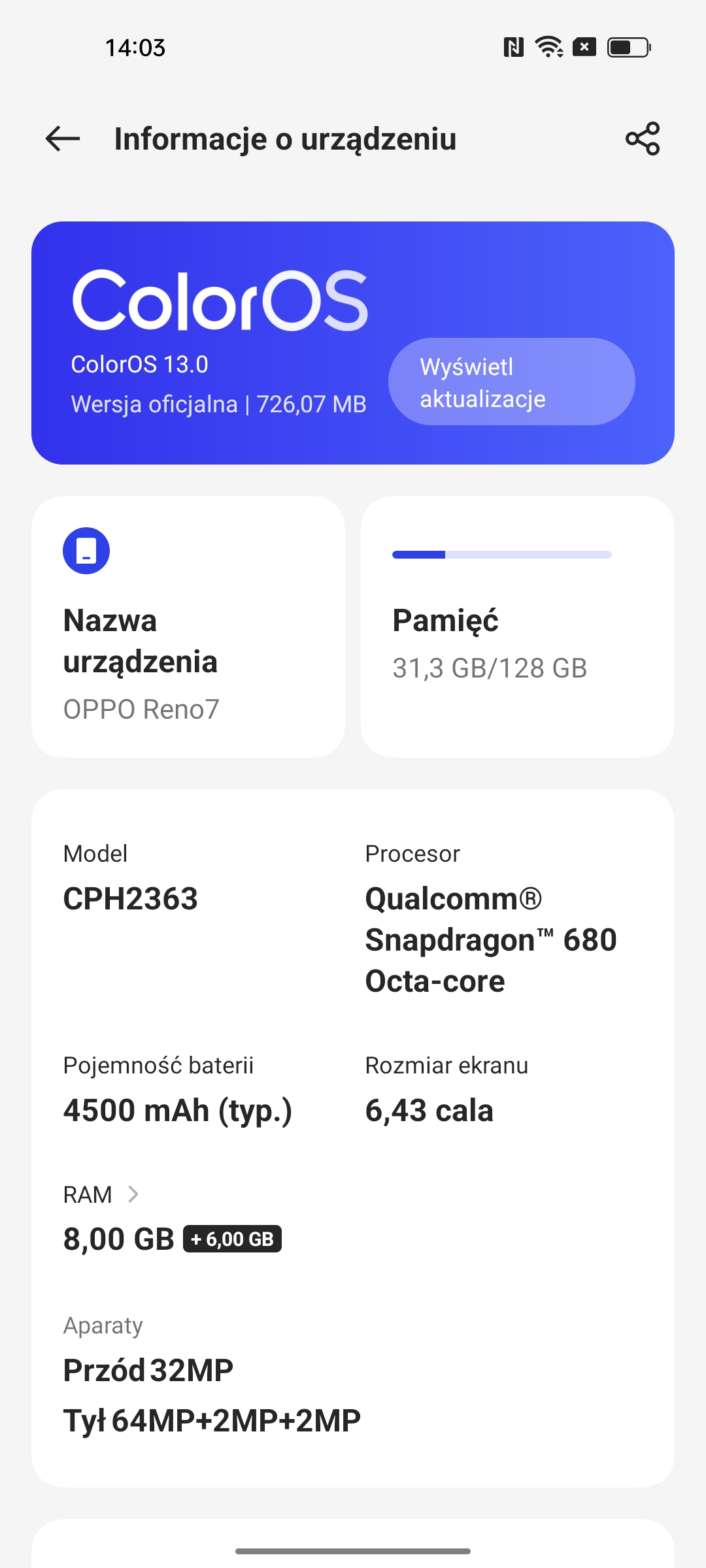Open the Pamięć storage card
Viewport: 706px width, 1568px height.
click(518, 627)
